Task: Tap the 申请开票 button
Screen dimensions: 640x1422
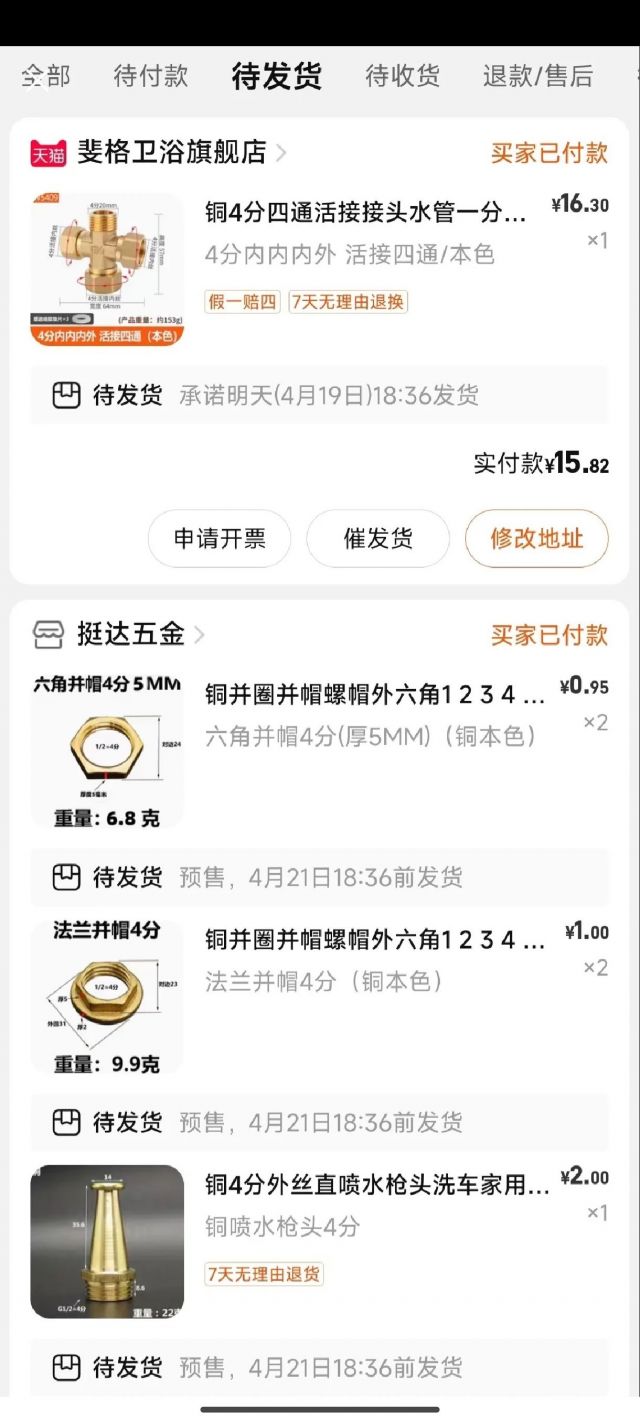Action: [219, 539]
